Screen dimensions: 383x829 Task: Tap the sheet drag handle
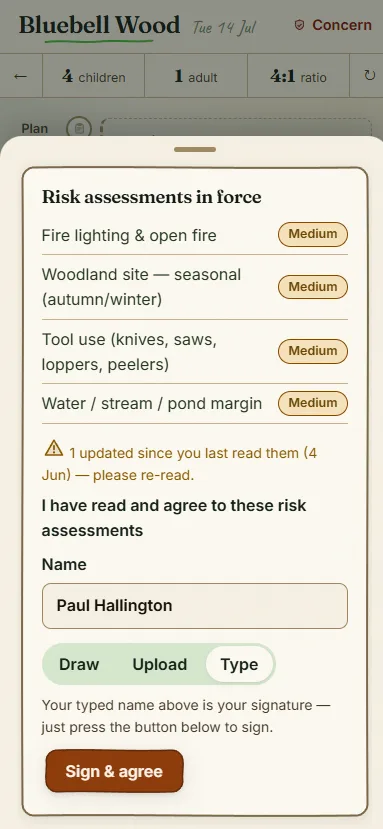195,150
